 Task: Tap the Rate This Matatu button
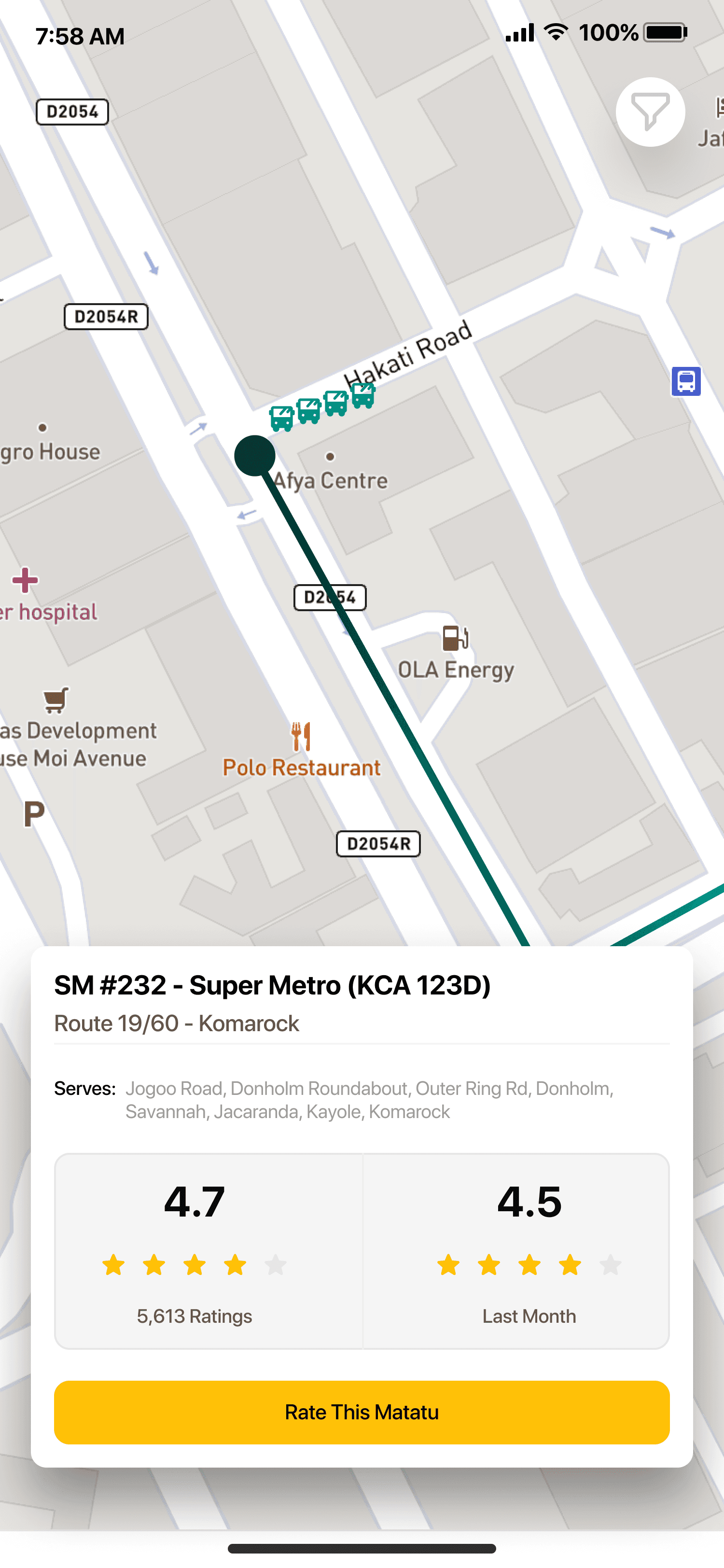tap(362, 1412)
